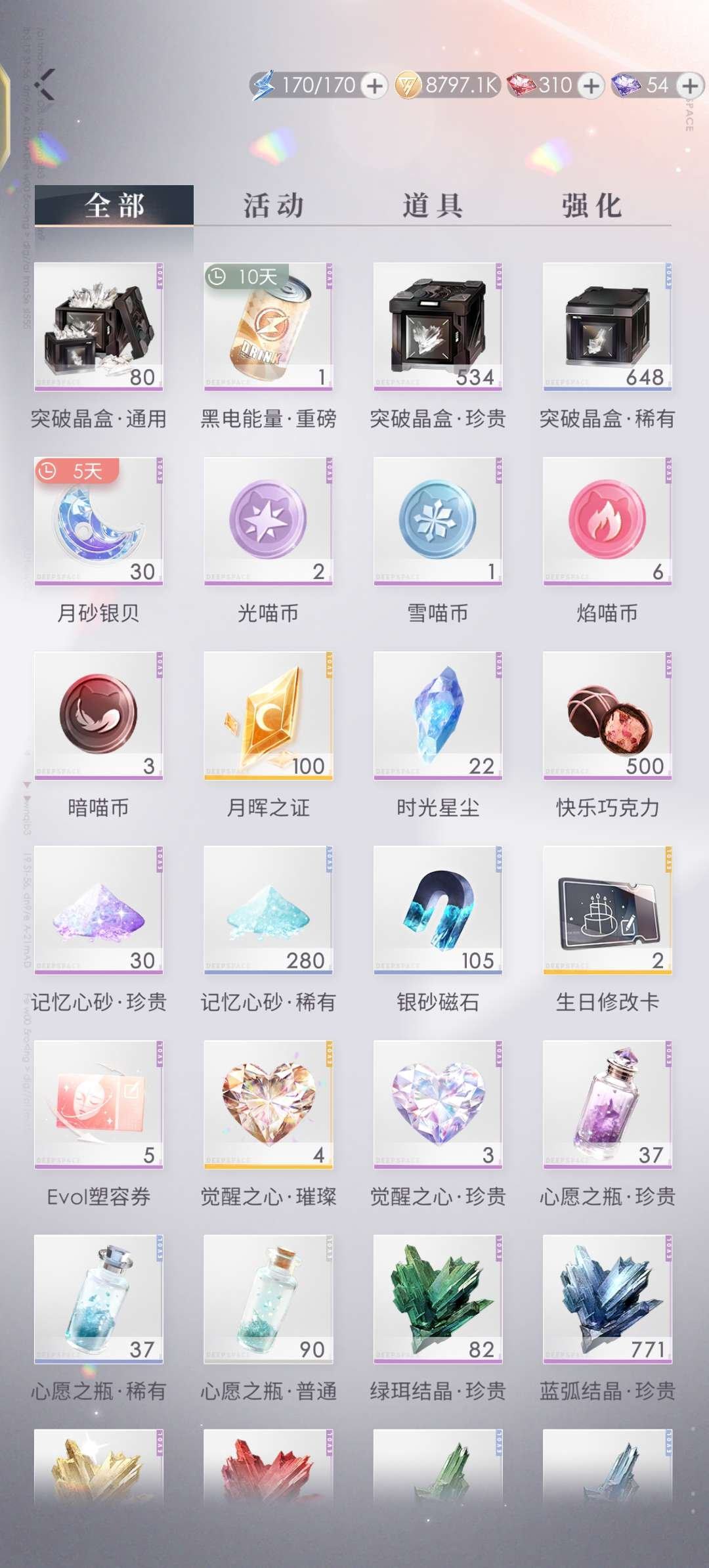
Task: Select the 突破晶盒·珍贵 crystal box
Action: (x=440, y=325)
